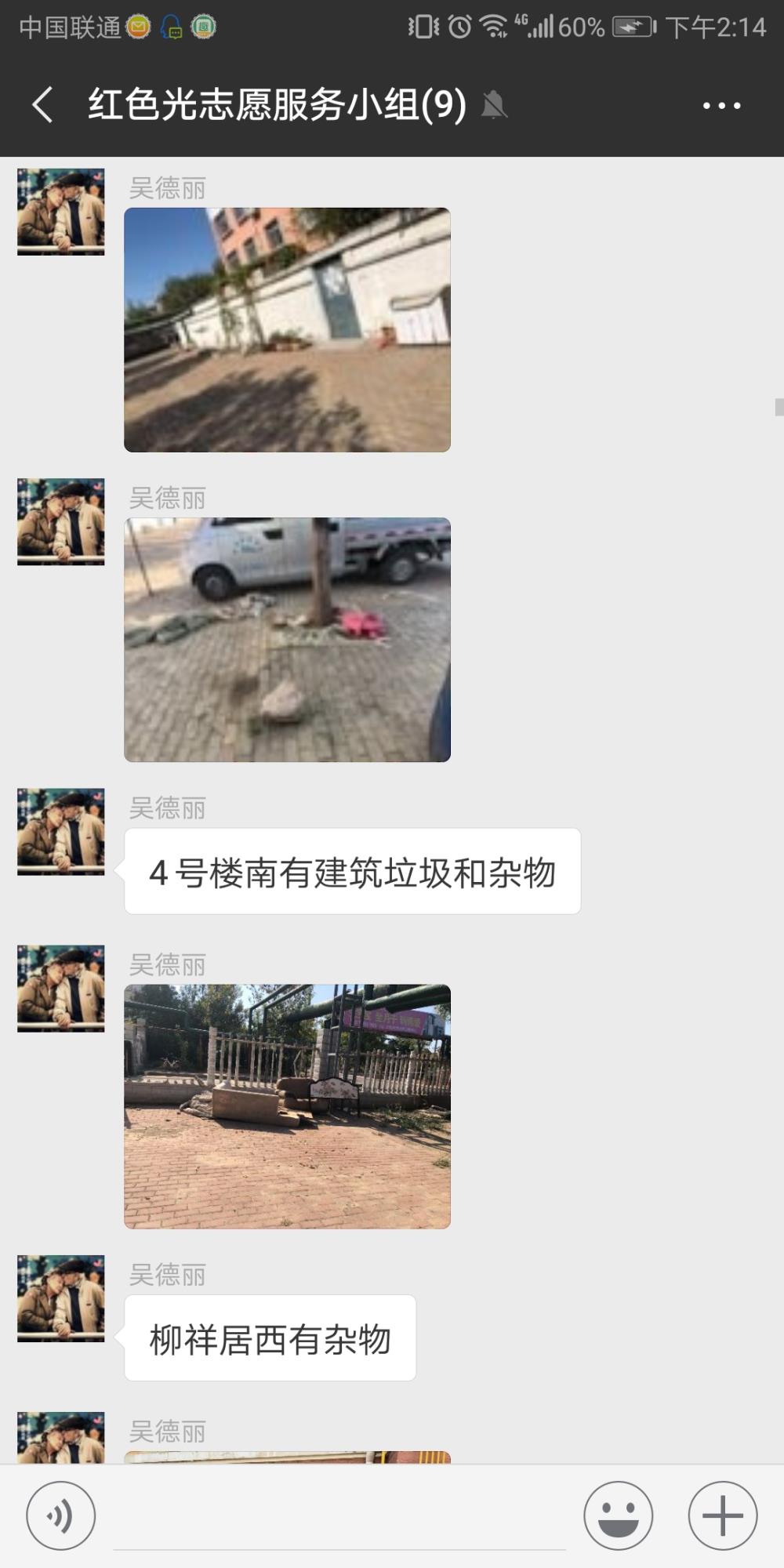Open the plus attachments panel
Image resolution: width=784 pixels, height=1568 pixels.
click(723, 1515)
